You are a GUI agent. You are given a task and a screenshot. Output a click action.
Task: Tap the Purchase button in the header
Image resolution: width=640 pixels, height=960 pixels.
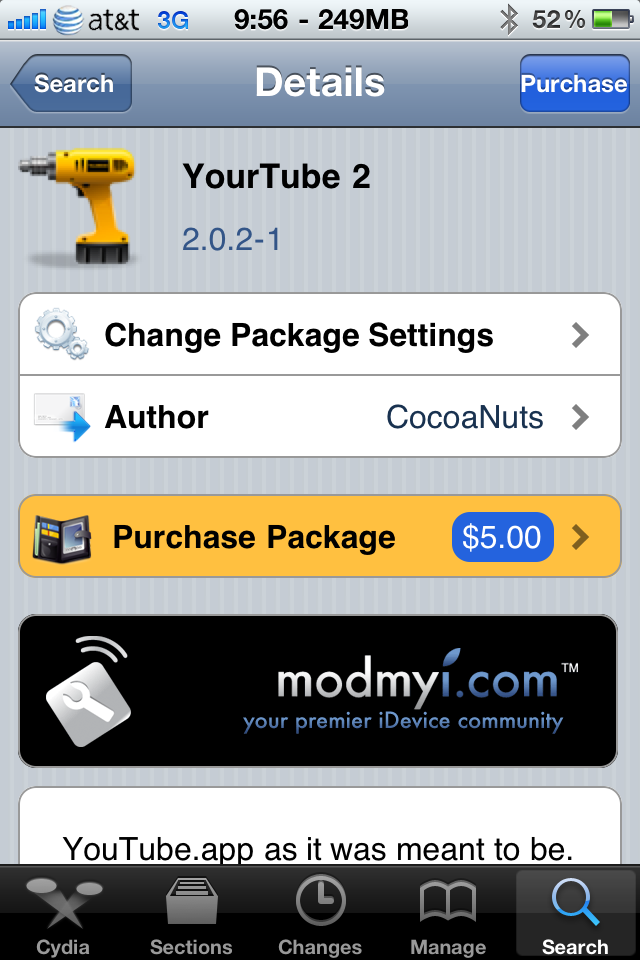click(573, 84)
